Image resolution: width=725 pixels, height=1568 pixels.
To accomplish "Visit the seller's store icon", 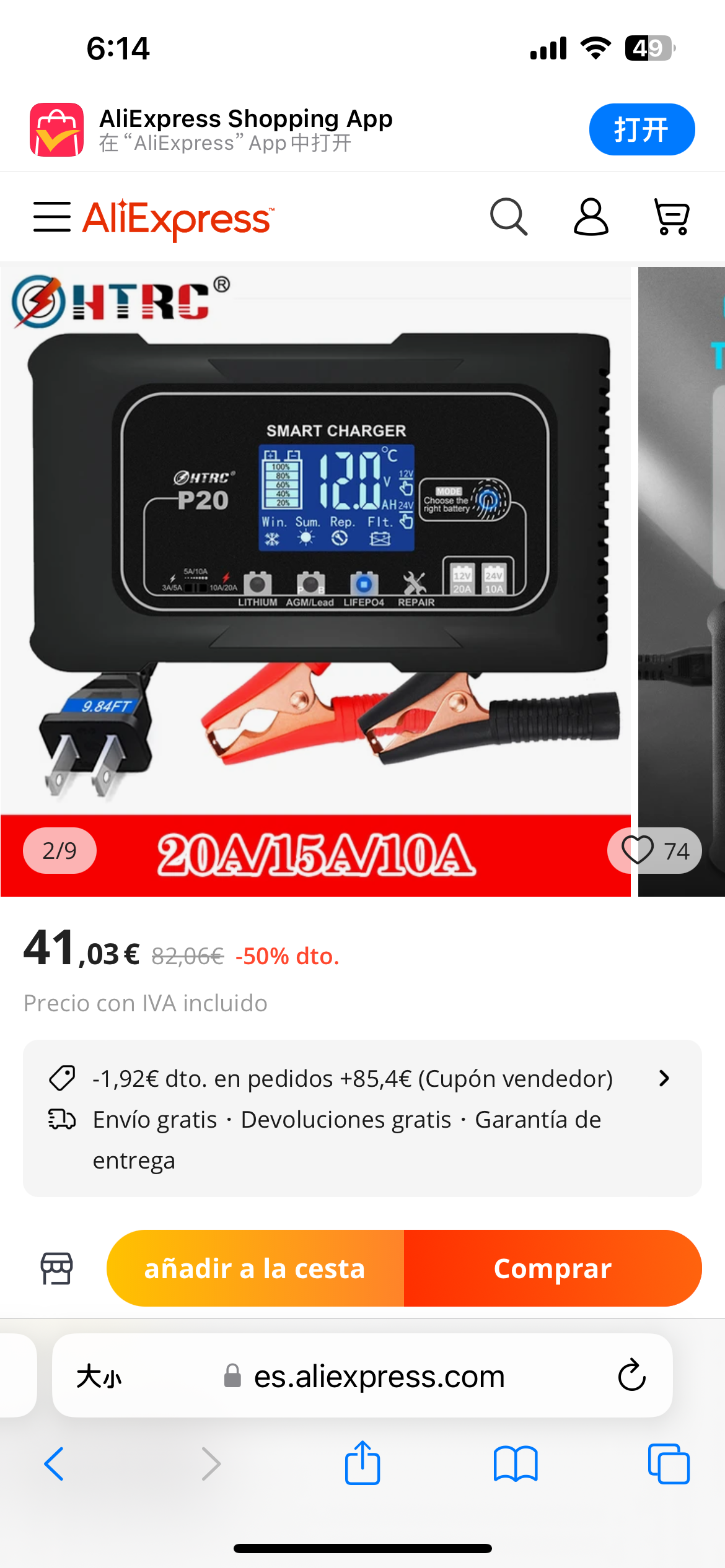I will (57, 1268).
